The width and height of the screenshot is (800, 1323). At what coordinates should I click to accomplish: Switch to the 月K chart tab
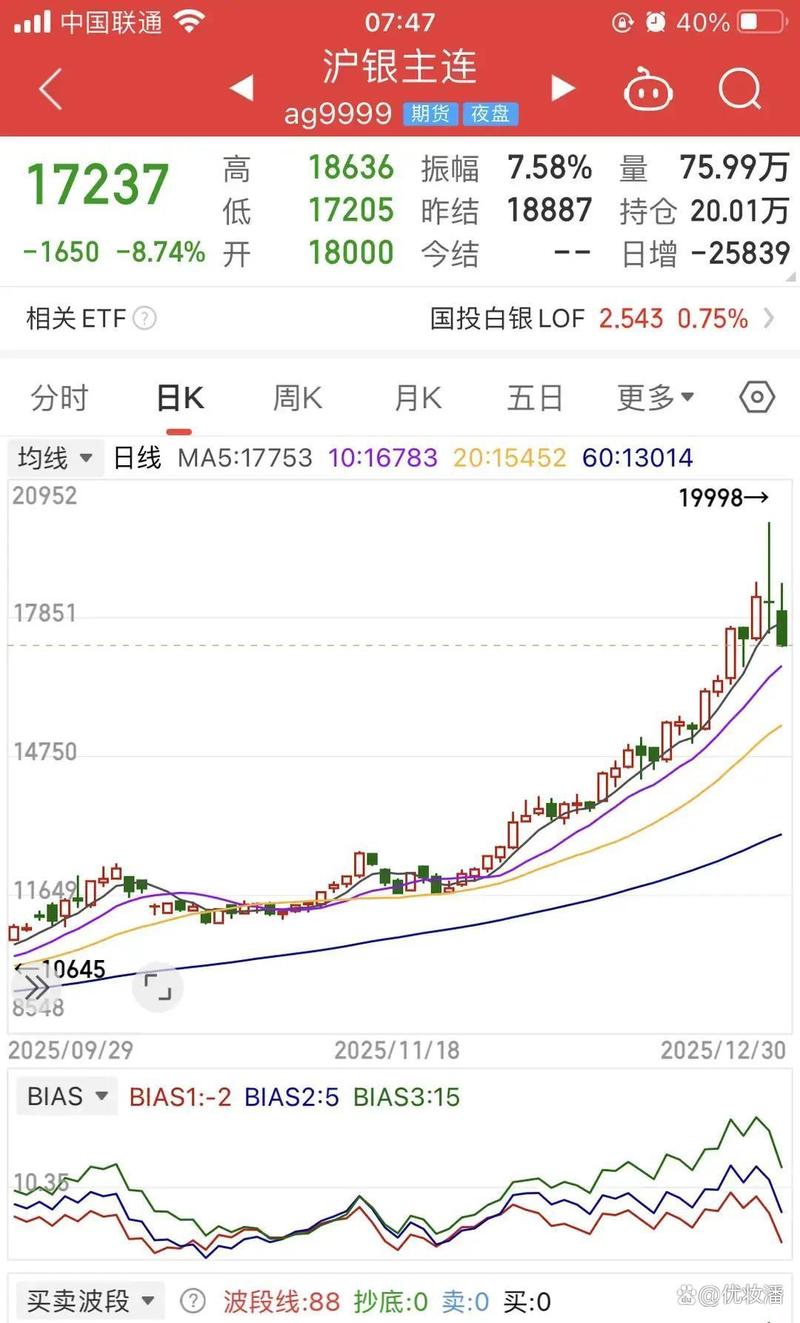(418, 398)
